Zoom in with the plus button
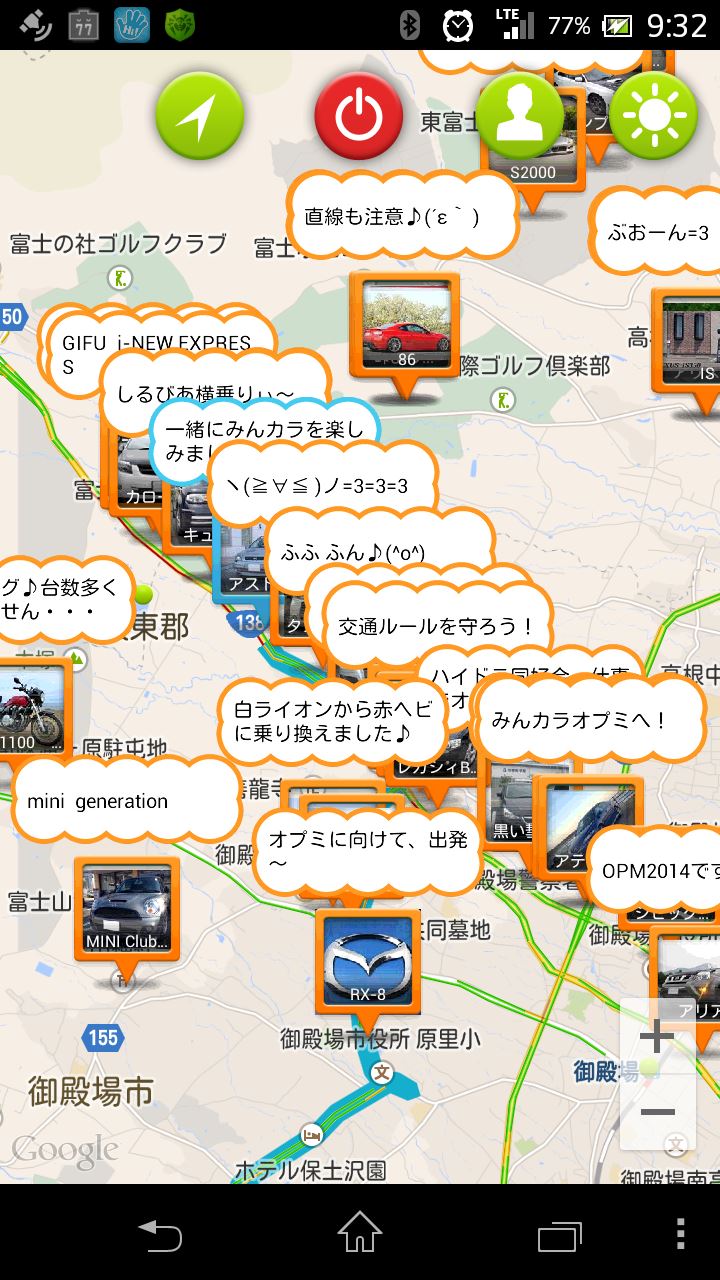 tap(657, 1037)
